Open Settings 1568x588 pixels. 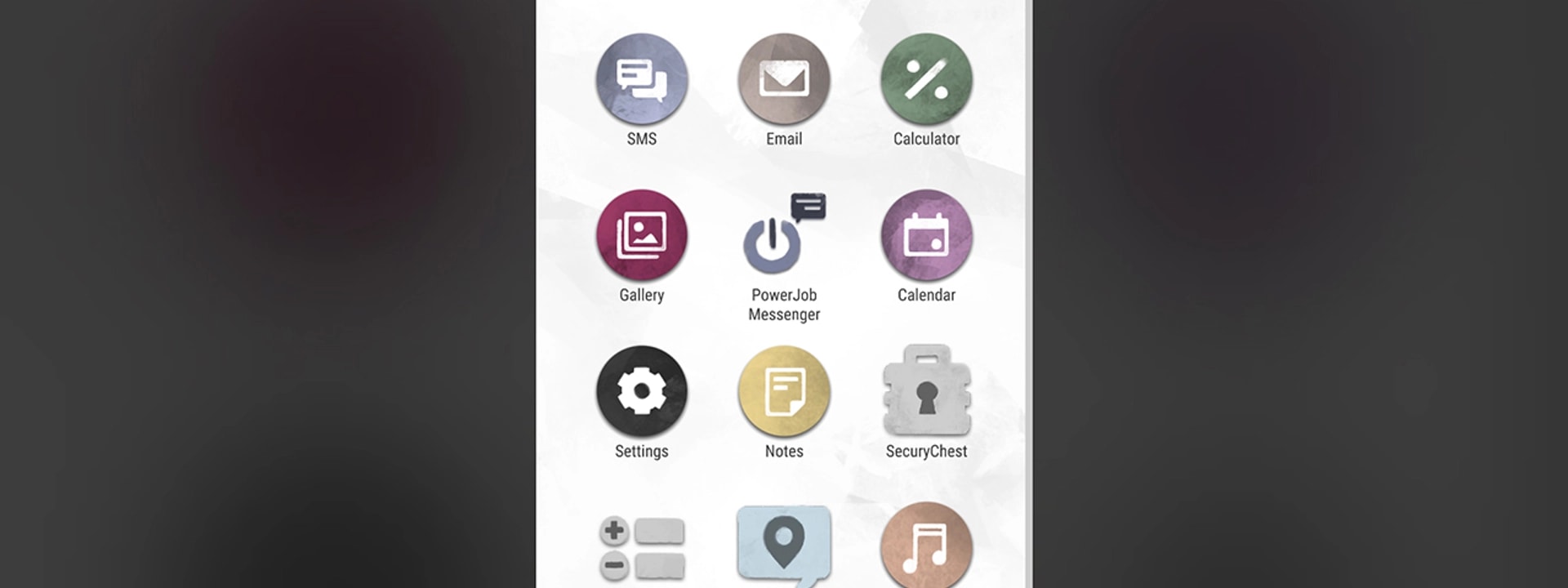coord(641,392)
